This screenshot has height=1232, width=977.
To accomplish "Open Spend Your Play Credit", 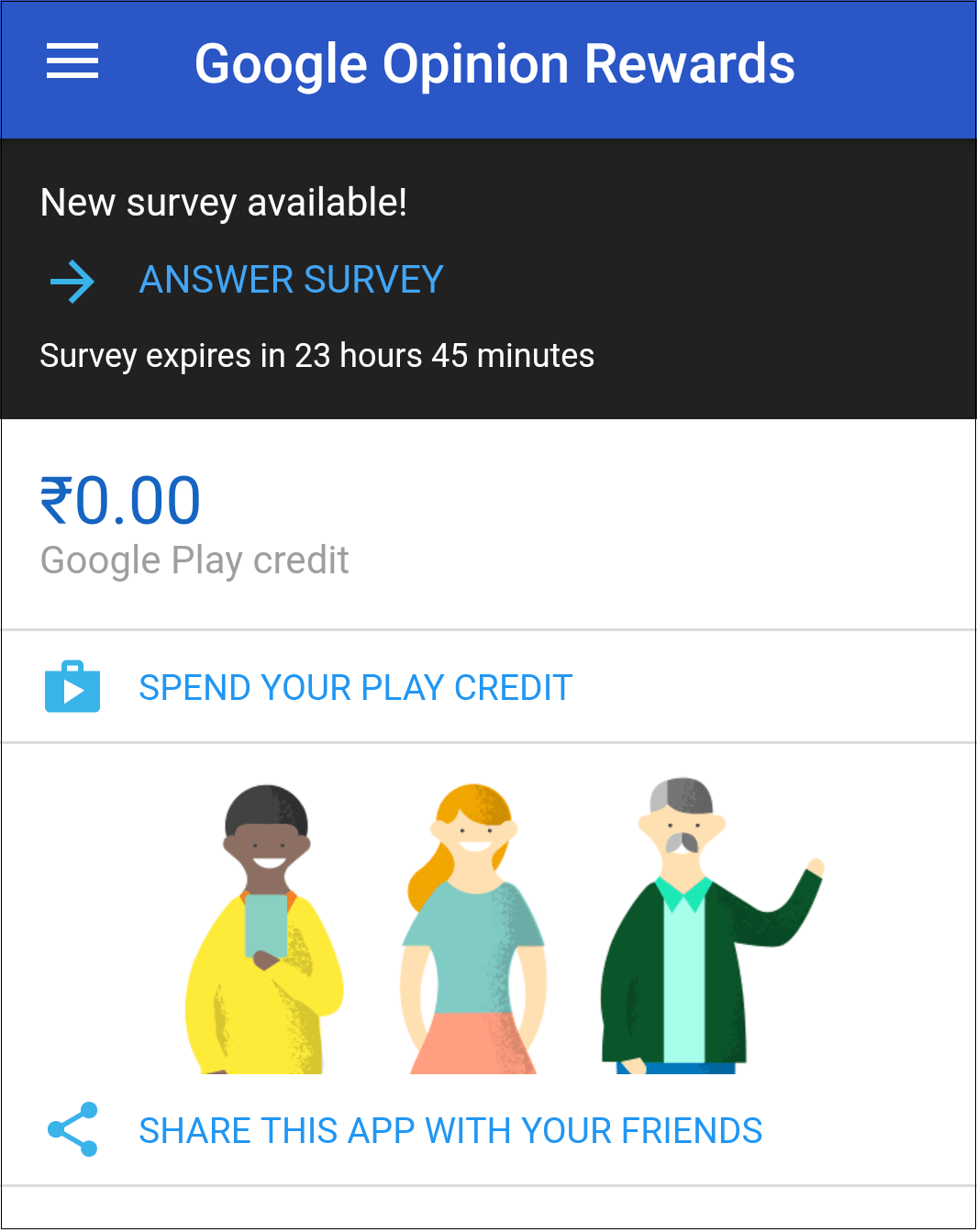I will (x=355, y=688).
